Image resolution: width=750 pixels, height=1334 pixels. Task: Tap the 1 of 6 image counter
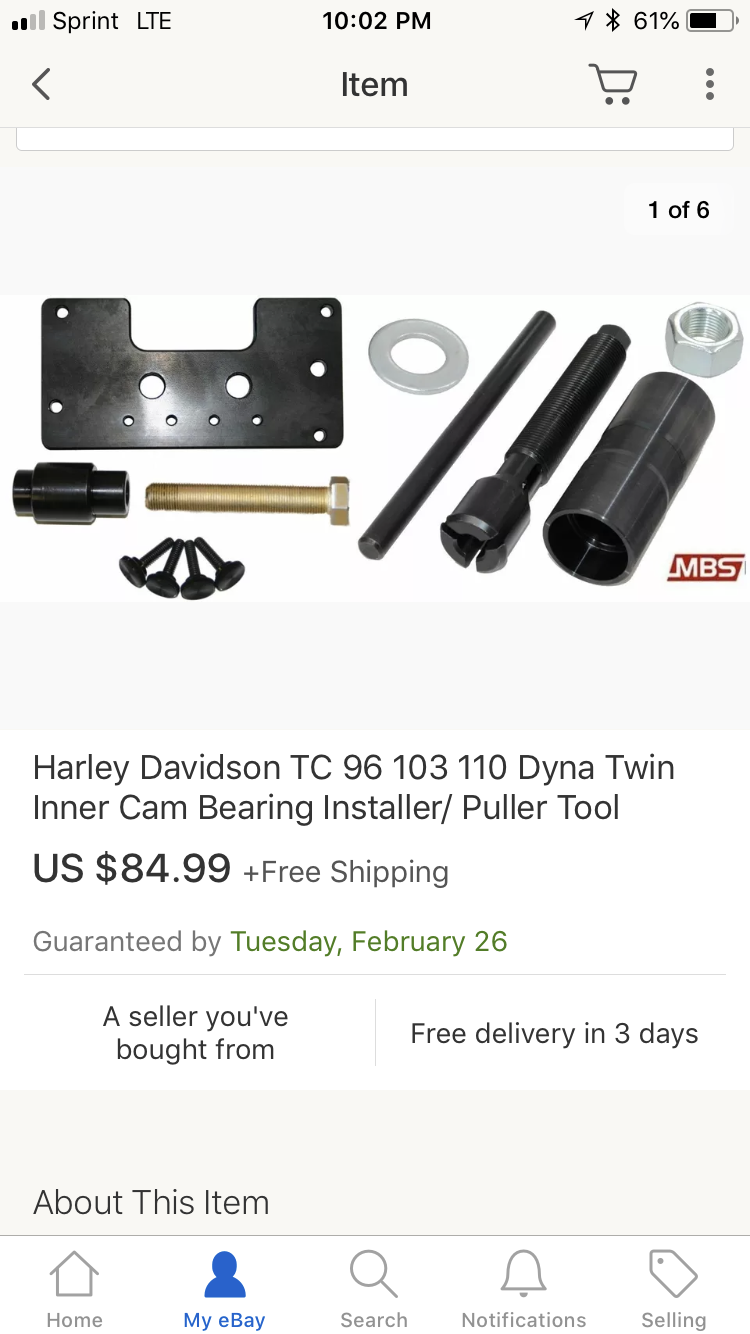tap(678, 210)
